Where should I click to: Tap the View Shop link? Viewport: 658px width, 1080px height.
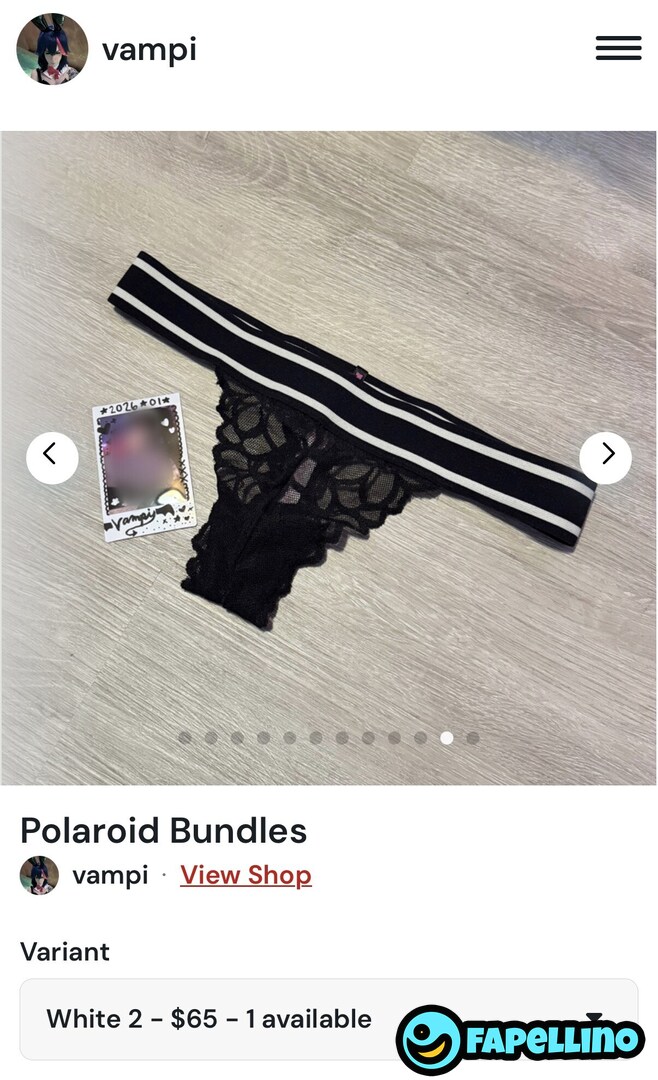point(245,875)
